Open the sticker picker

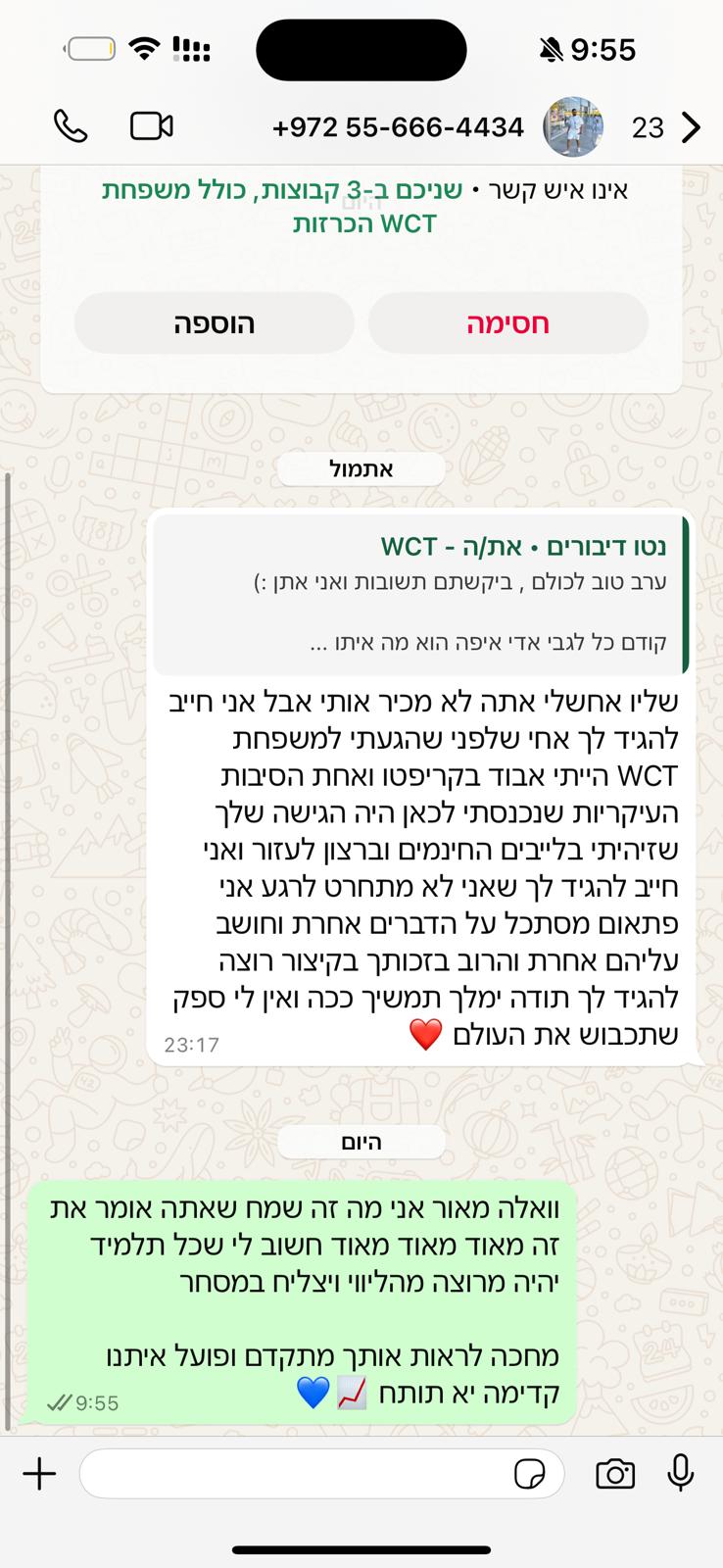tap(530, 1474)
